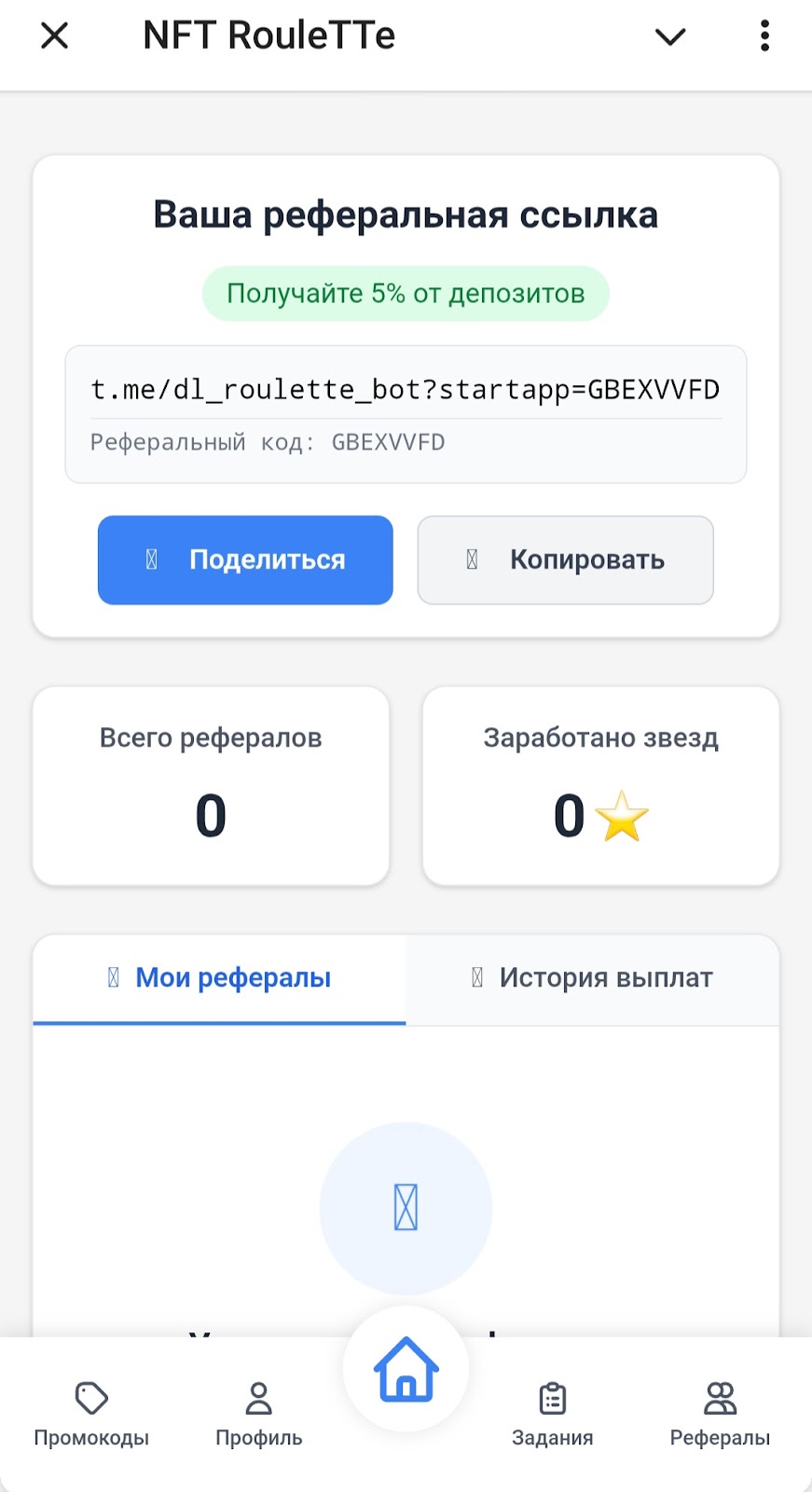Tap the central home button
The width and height of the screenshot is (812, 1492).
click(406, 1369)
